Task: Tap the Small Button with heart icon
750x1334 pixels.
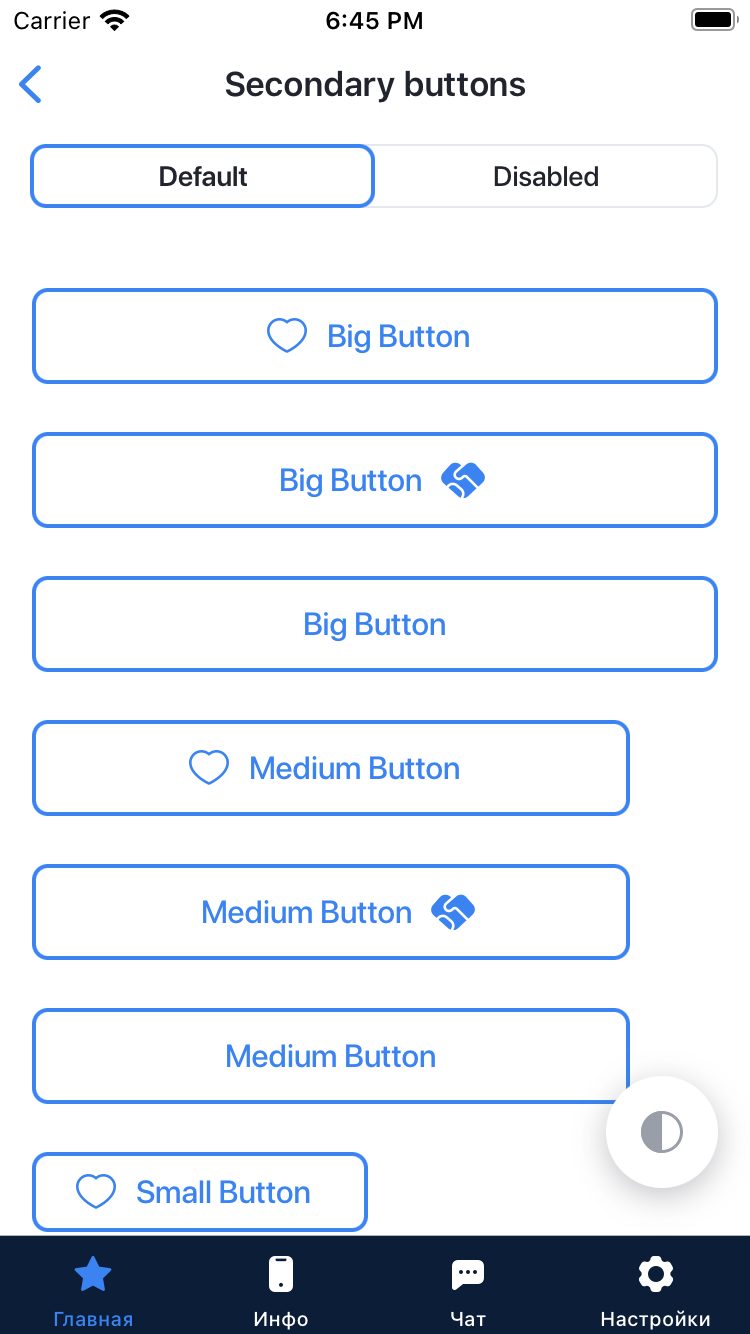Action: (200, 1192)
